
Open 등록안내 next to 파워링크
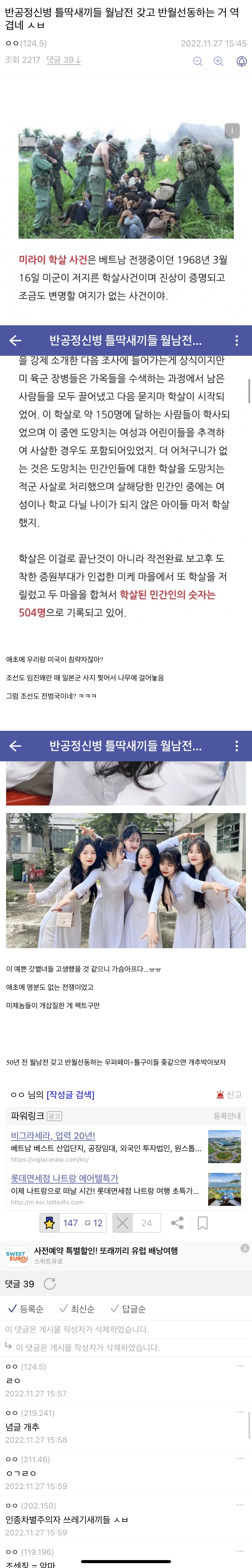point(227,1115)
